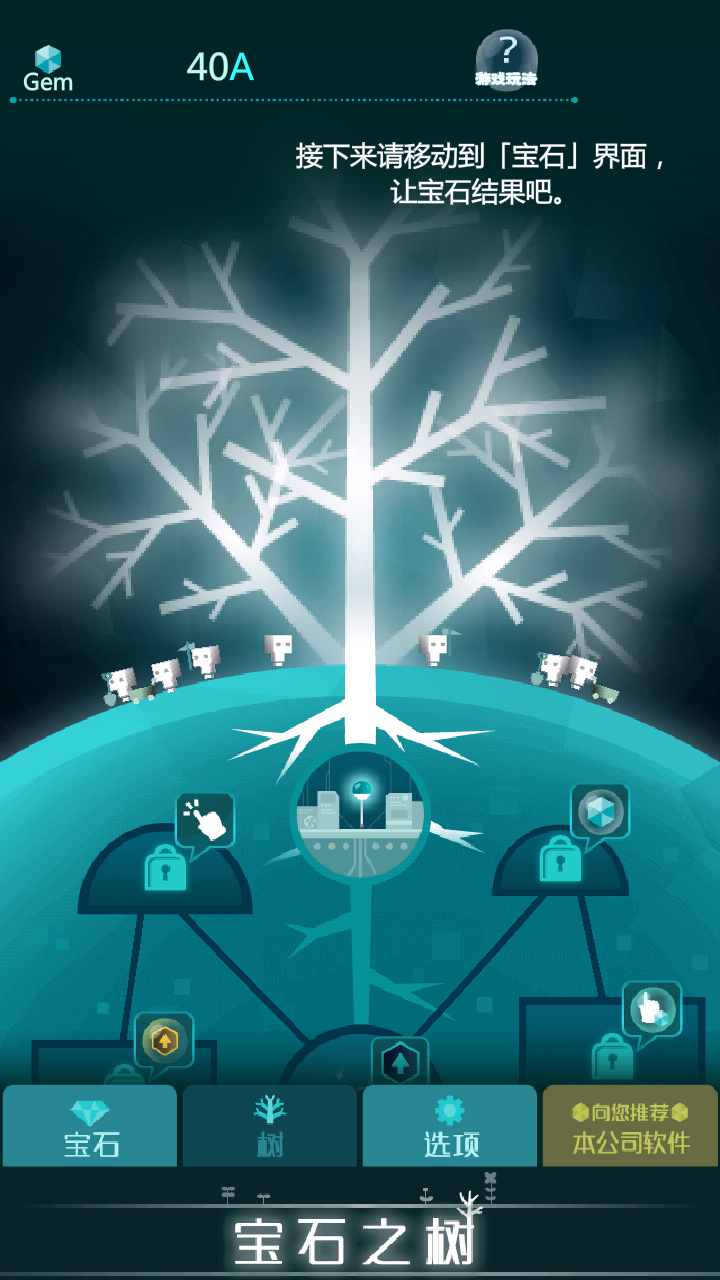Tap the gold upgrade arrow bubble
Viewport: 720px width, 1280px height.
162,1041
